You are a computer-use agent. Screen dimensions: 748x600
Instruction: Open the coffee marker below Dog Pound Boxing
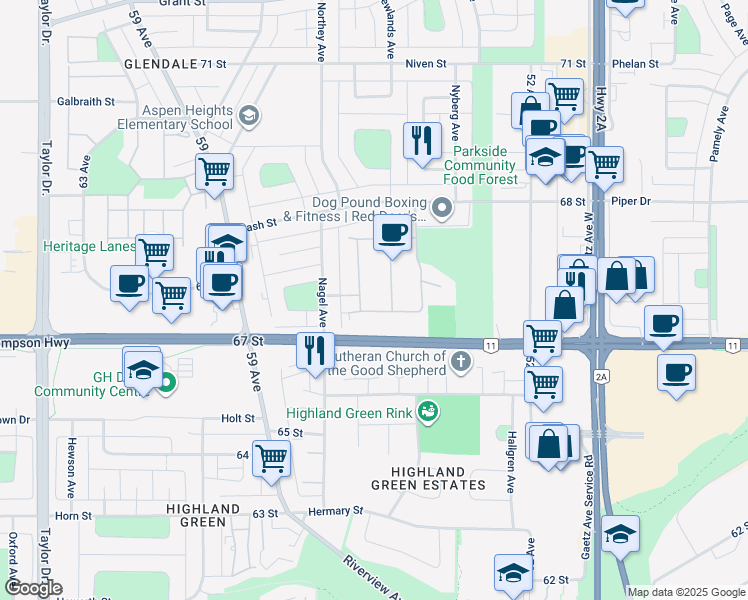(392, 235)
